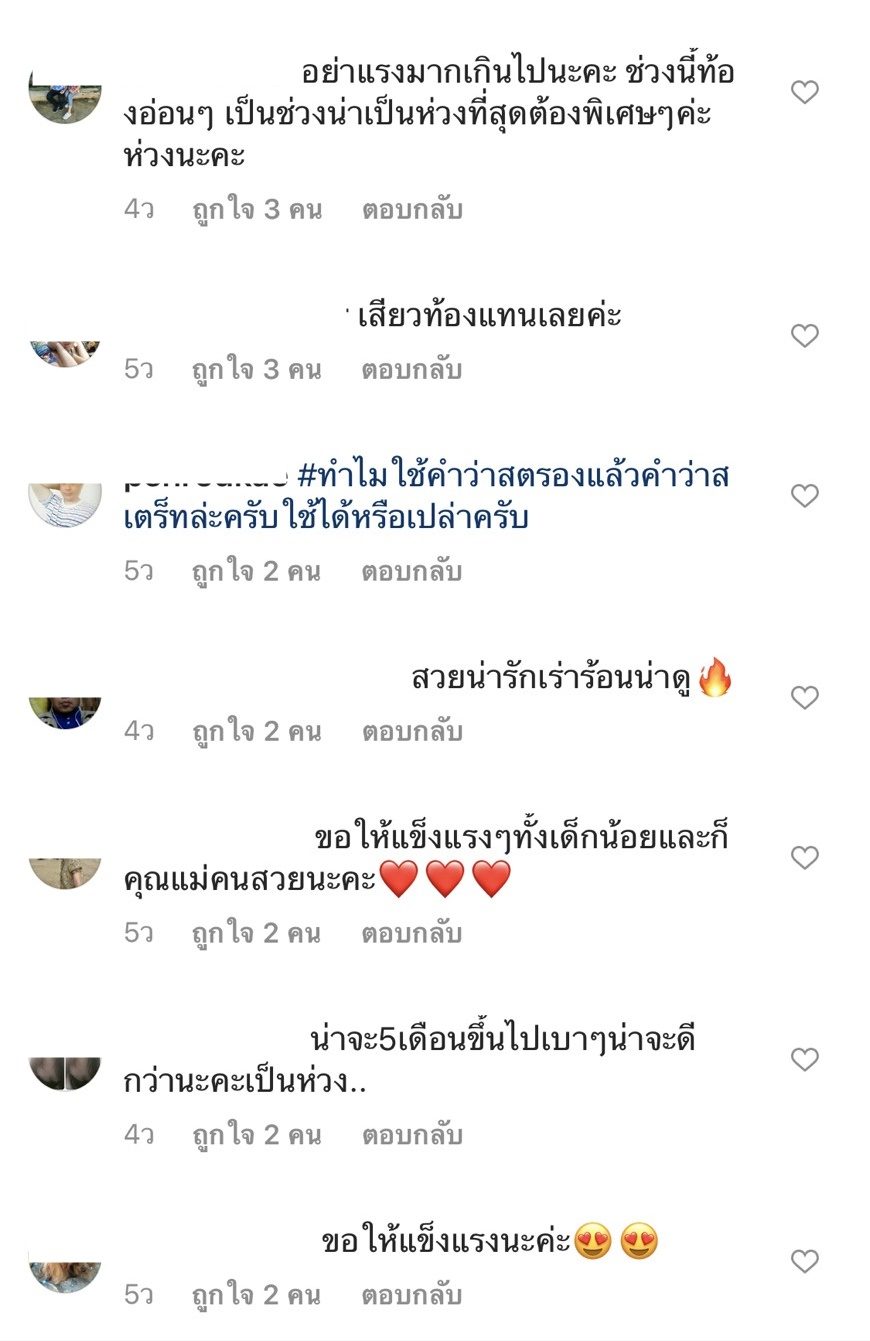This screenshot has width=870, height=1341.
Task: Reply to the comment น่าจะ5เดือนขึ้นไป
Action: (411, 1136)
